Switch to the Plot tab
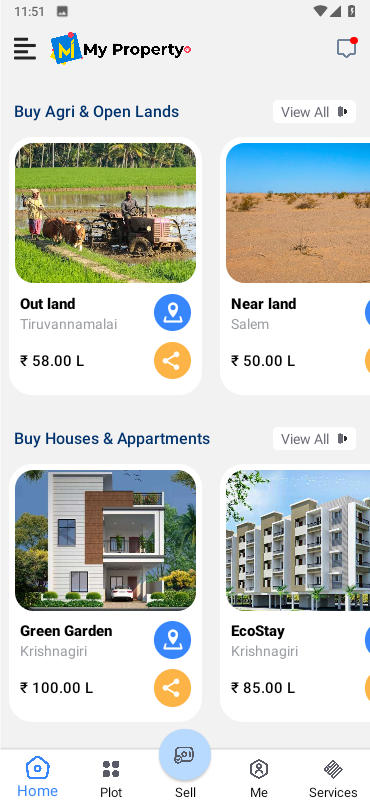Image resolution: width=370 pixels, height=810 pixels. tap(111, 780)
